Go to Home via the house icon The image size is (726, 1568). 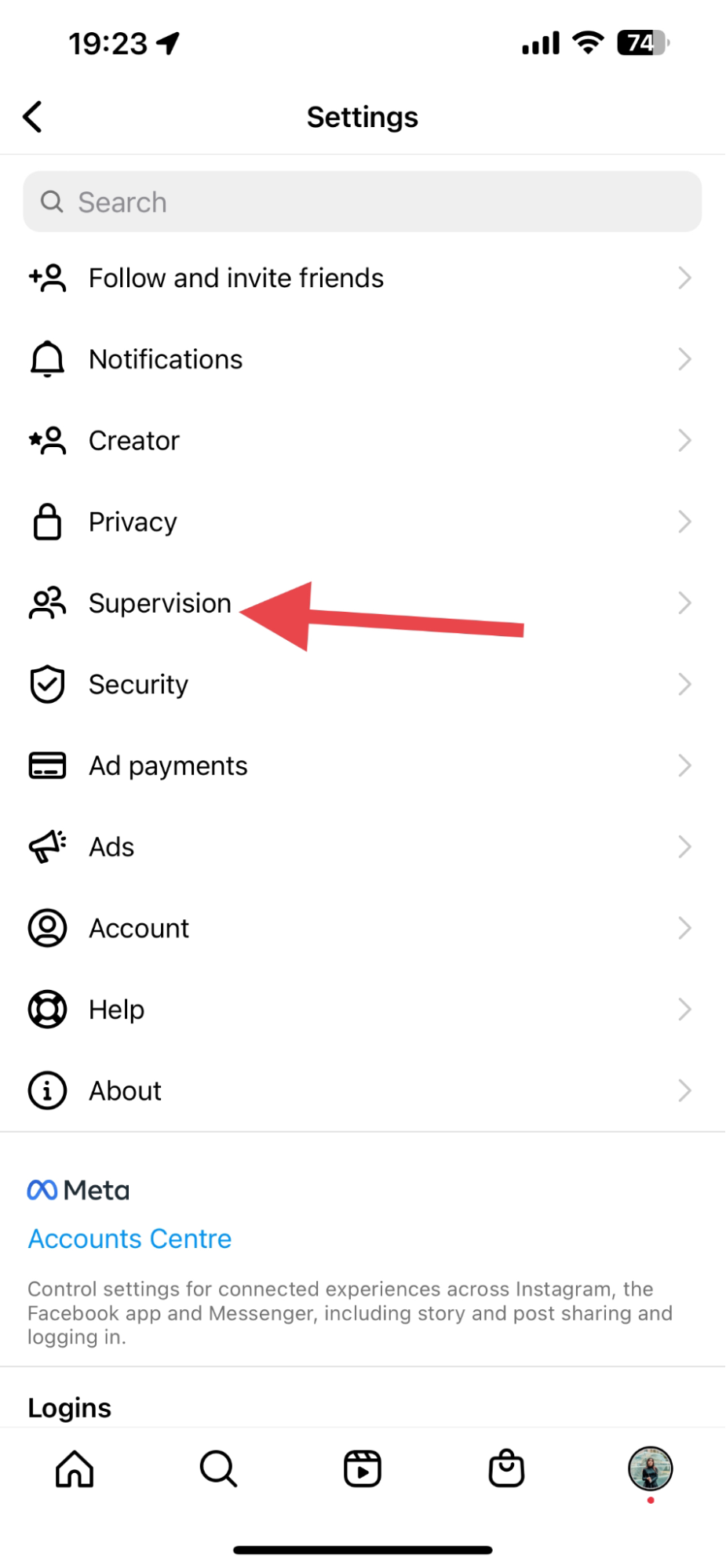tap(74, 1468)
